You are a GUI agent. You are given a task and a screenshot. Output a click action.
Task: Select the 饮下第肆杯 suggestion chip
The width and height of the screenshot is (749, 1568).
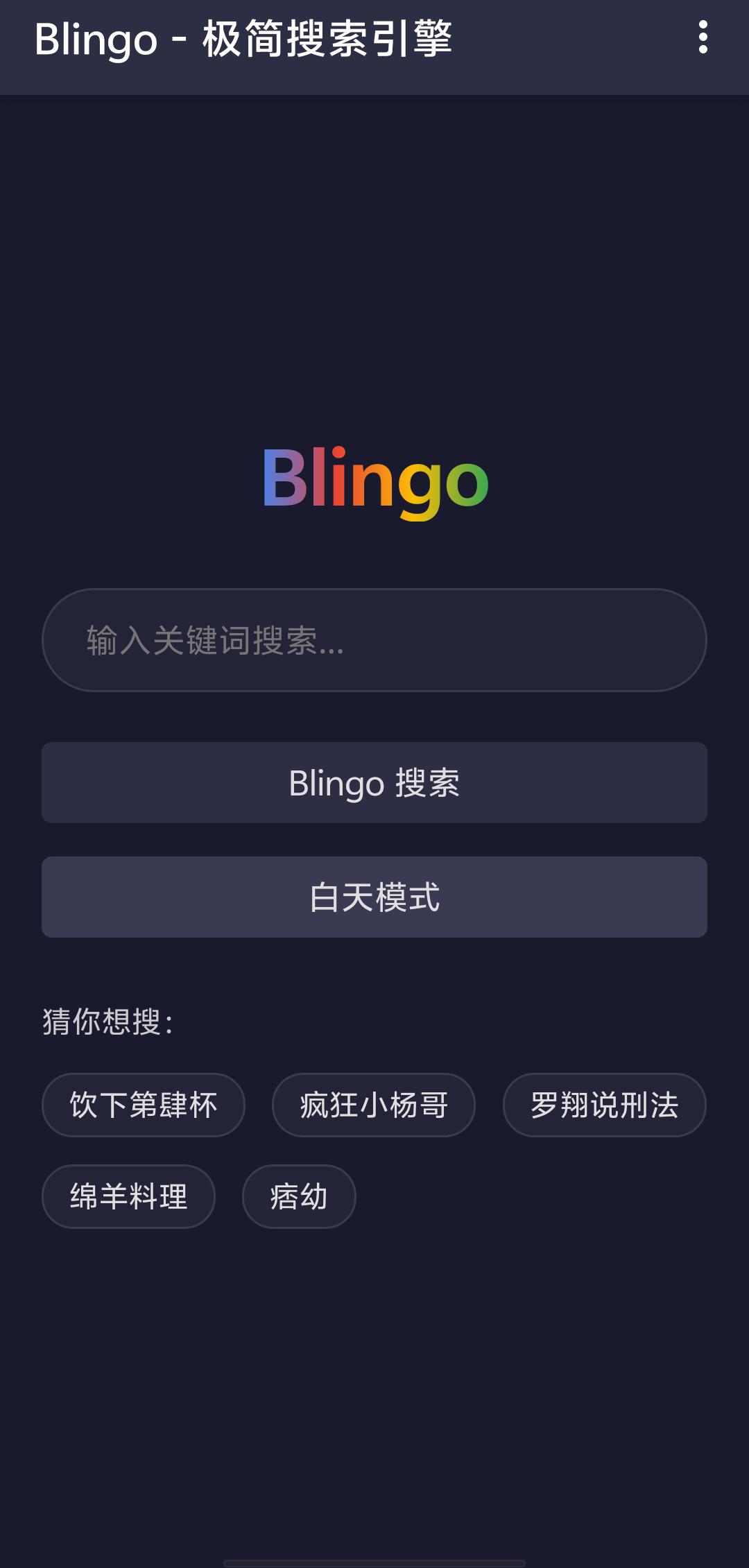tap(144, 1105)
